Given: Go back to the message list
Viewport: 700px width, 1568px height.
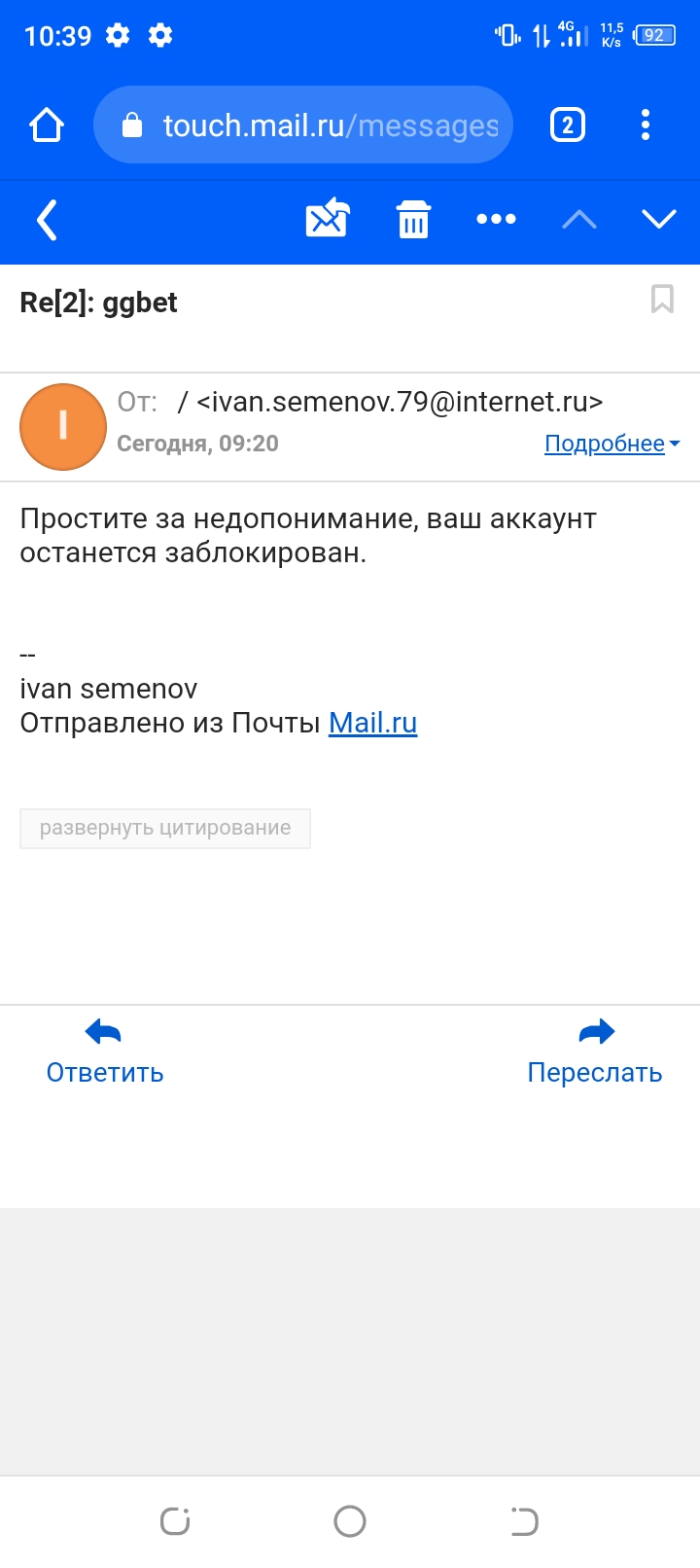Looking at the screenshot, I should 47,220.
